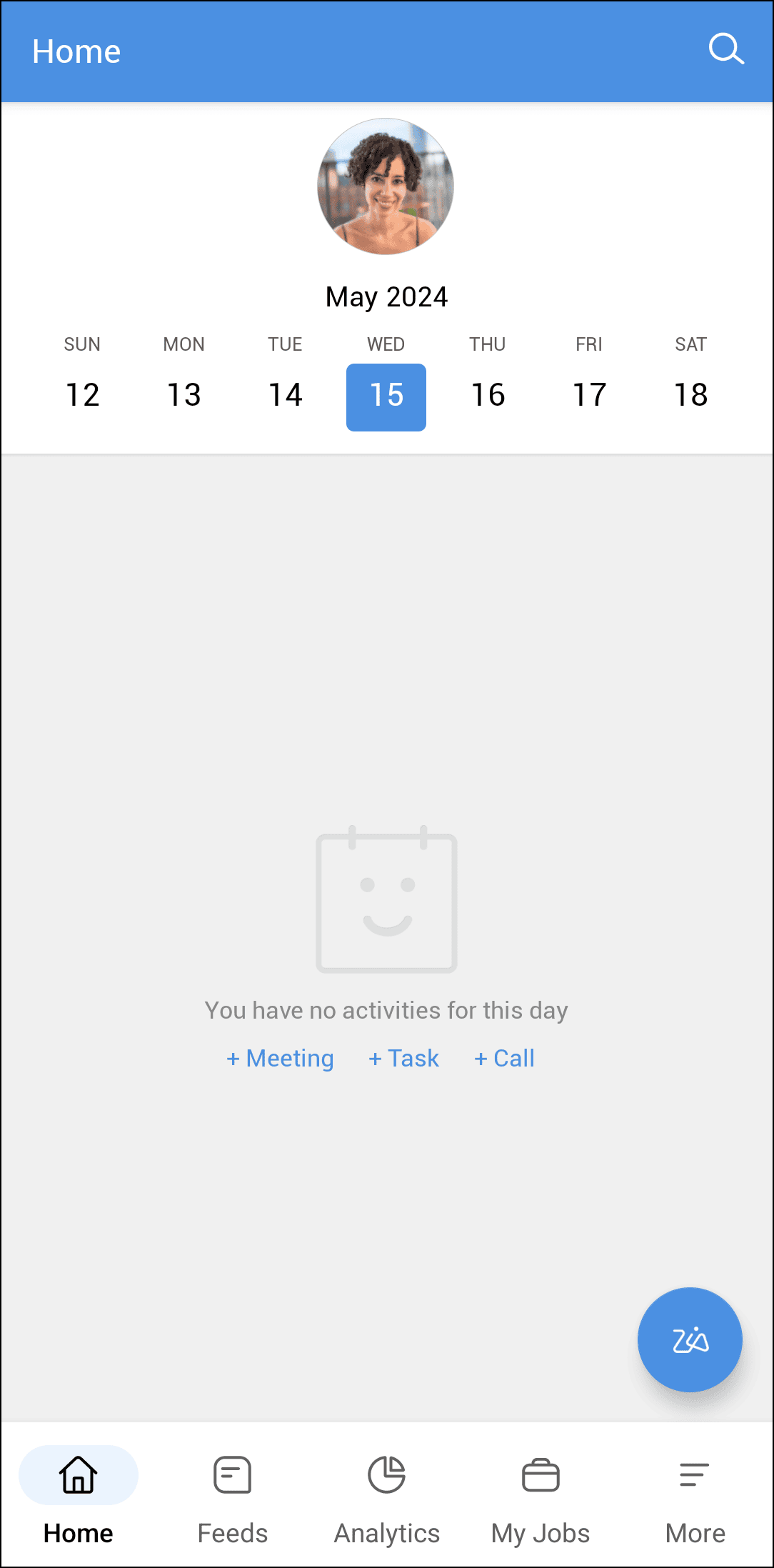
Task: Add a new call
Action: [504, 1058]
